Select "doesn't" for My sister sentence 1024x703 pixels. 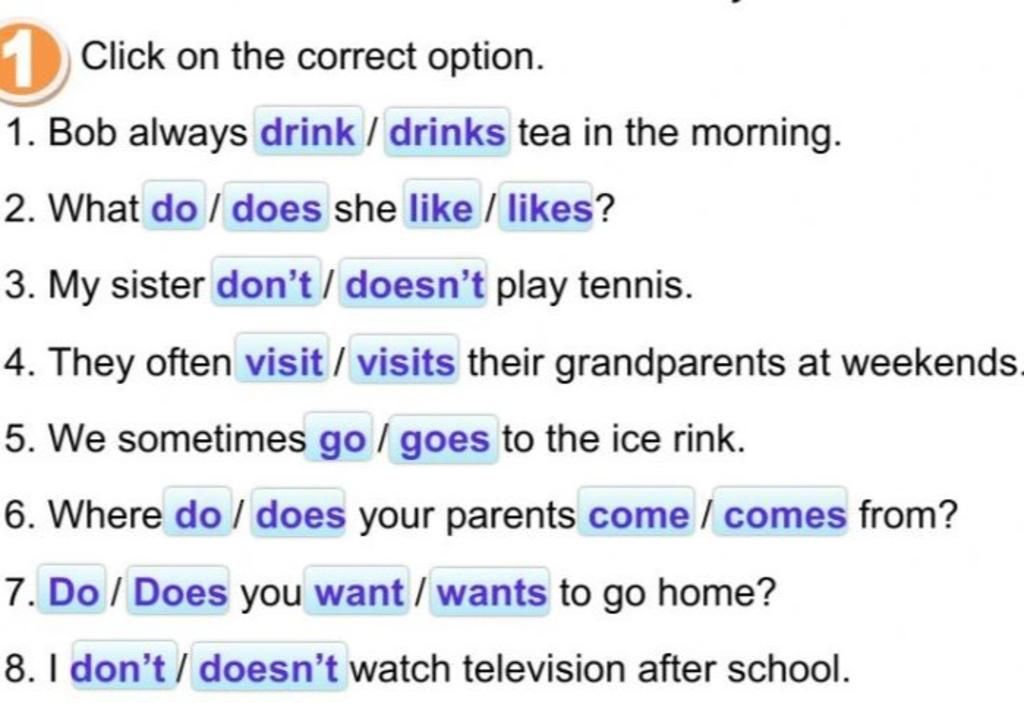[416, 286]
